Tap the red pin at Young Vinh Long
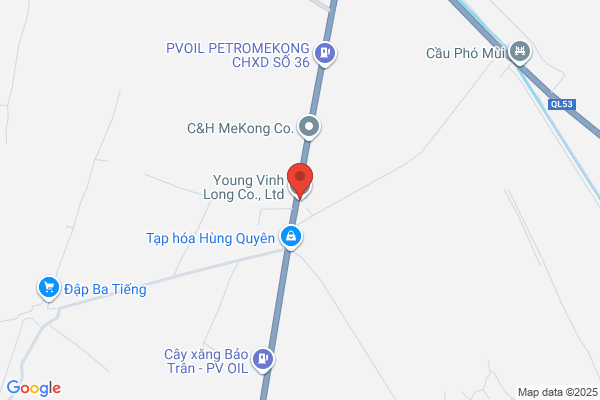 [300, 181]
